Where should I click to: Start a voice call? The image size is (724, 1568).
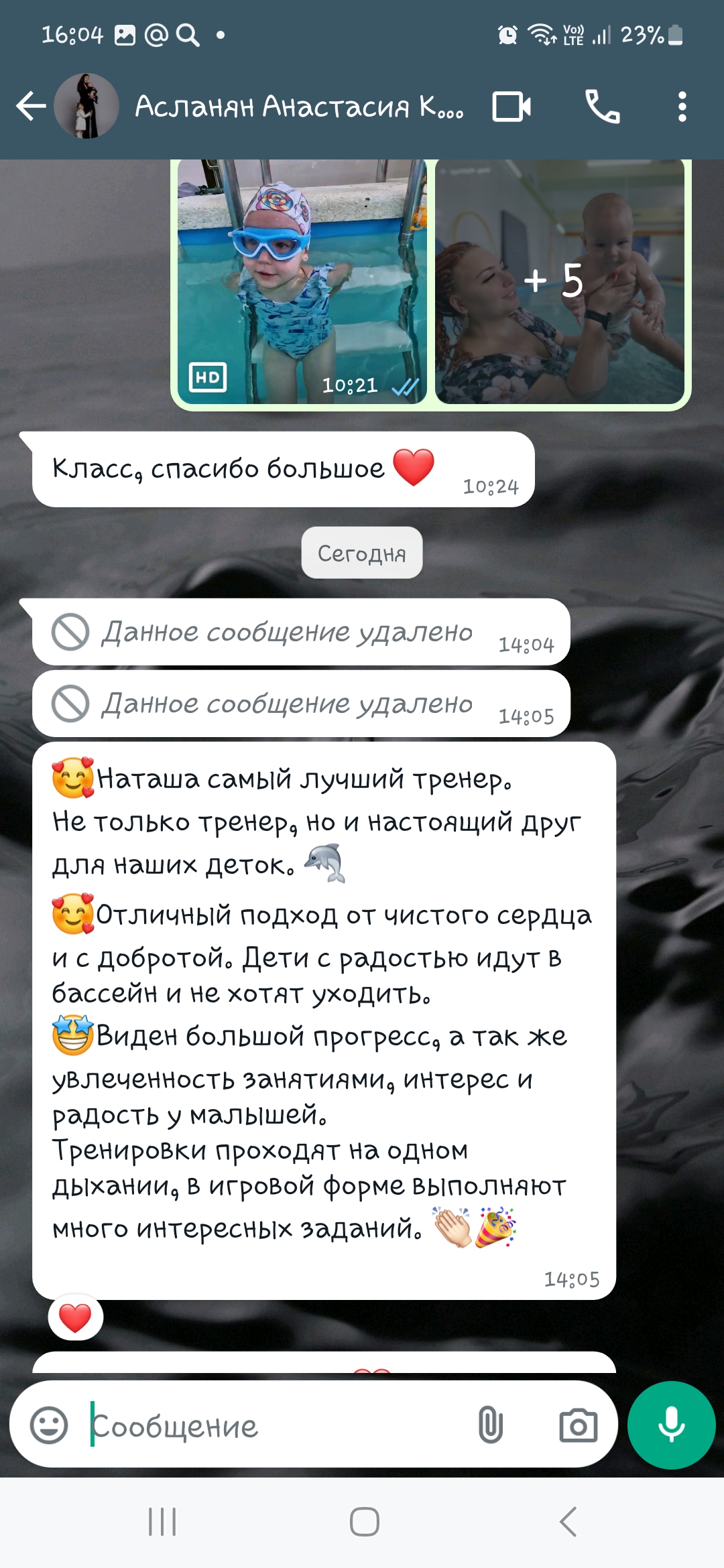tap(602, 107)
